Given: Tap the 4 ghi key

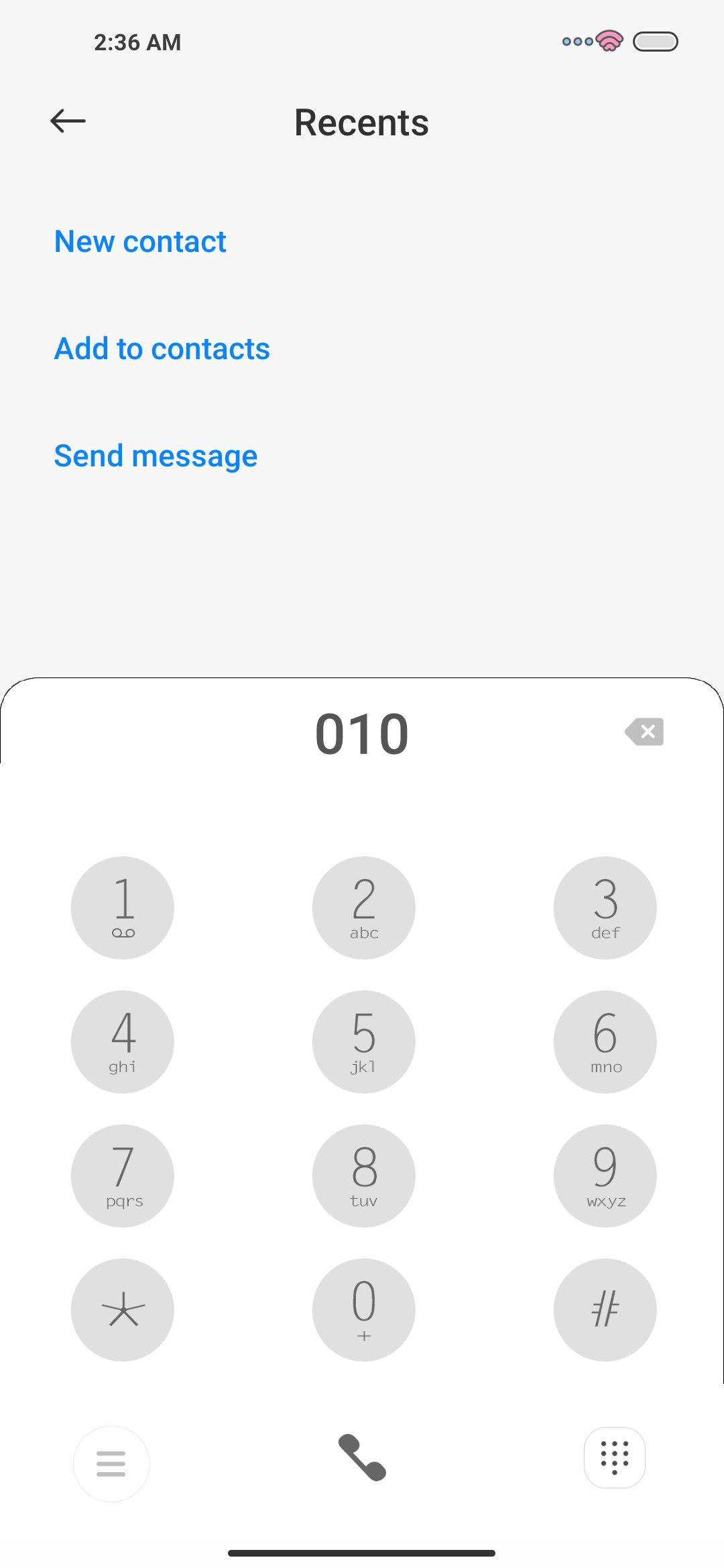Looking at the screenshot, I should 123,1042.
